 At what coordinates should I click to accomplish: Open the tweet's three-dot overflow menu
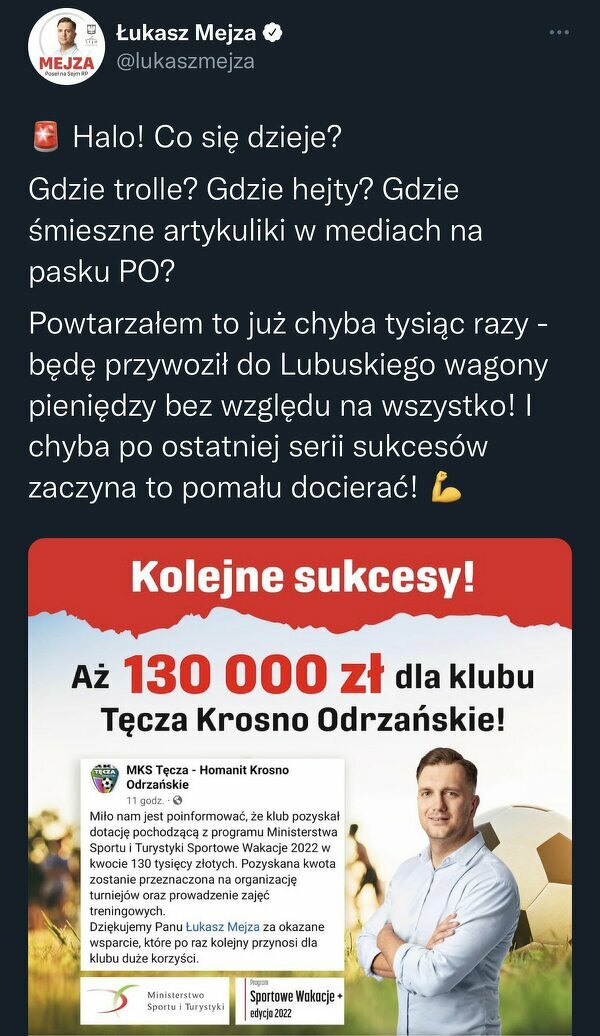tap(559, 33)
